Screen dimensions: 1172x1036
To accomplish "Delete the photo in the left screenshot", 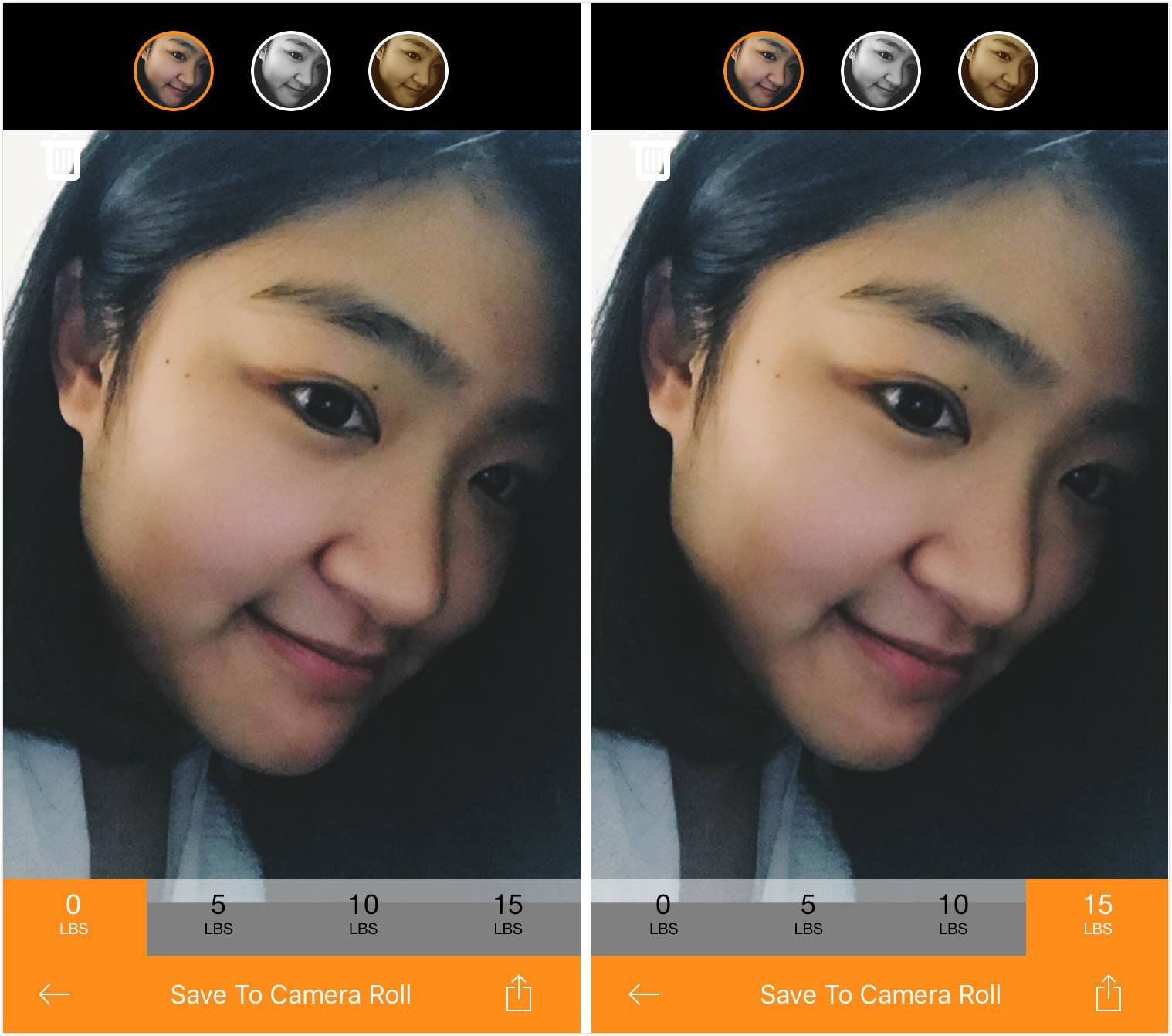I will point(63,157).
